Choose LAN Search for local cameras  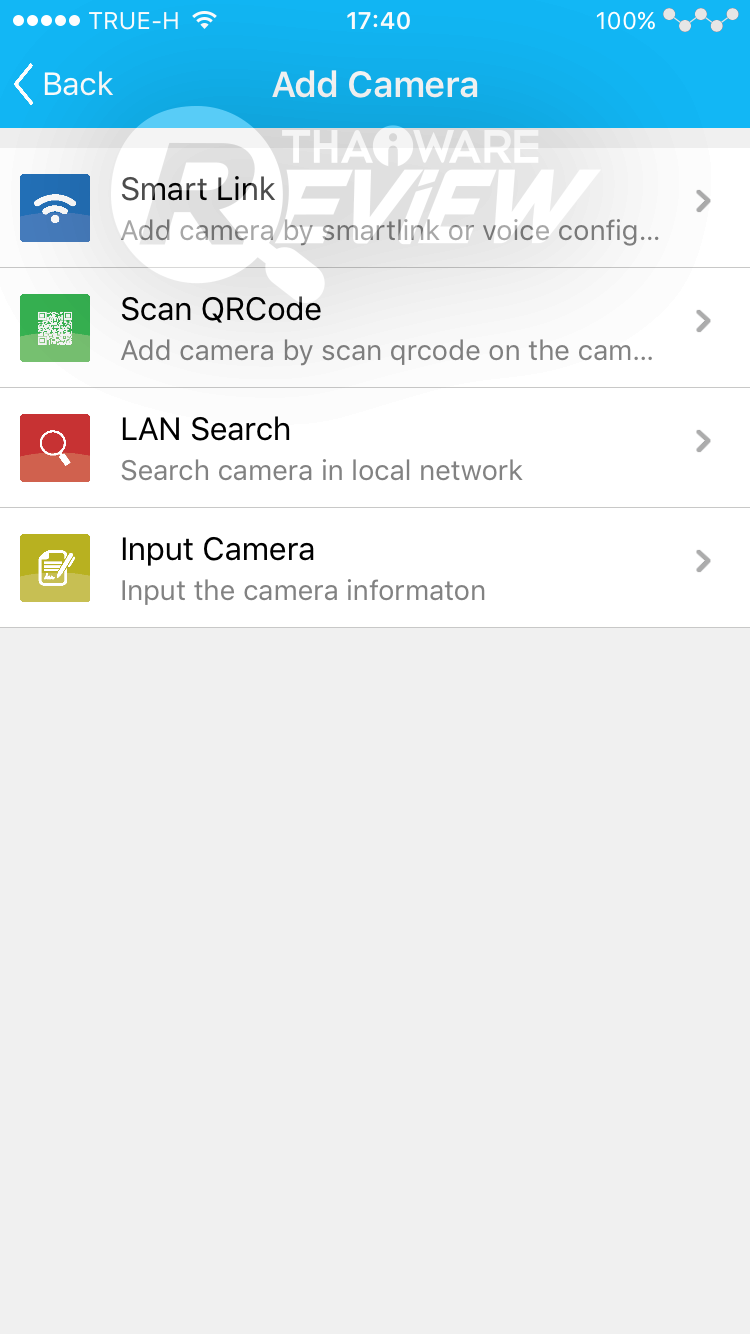pyautogui.click(x=375, y=448)
